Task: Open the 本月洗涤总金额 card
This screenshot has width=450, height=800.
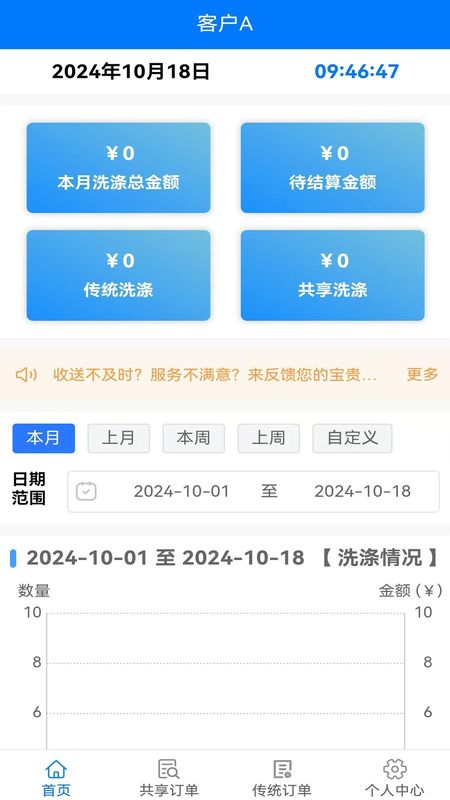Action: [118, 168]
